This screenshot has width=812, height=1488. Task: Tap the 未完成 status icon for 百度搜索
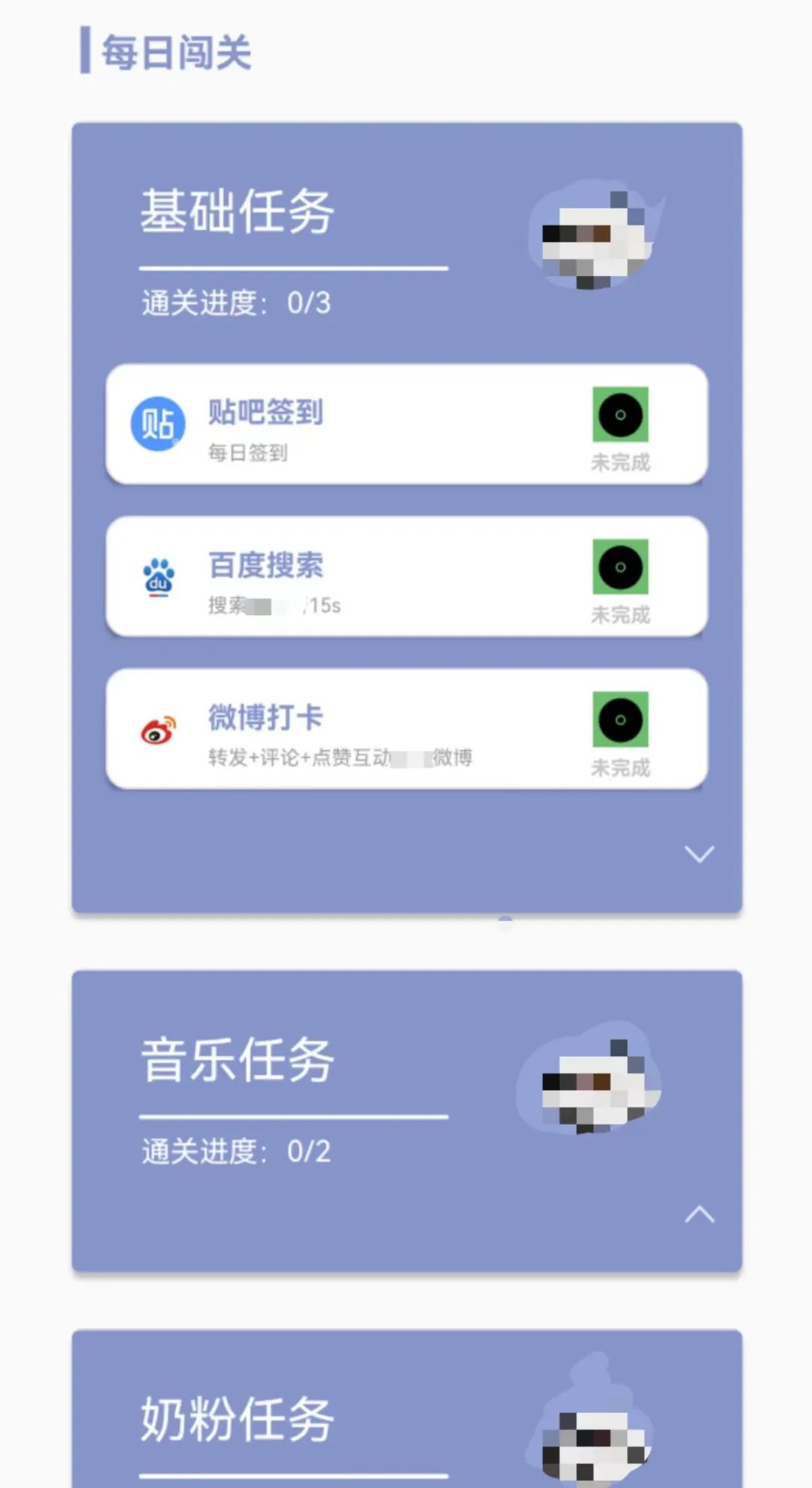(620, 567)
